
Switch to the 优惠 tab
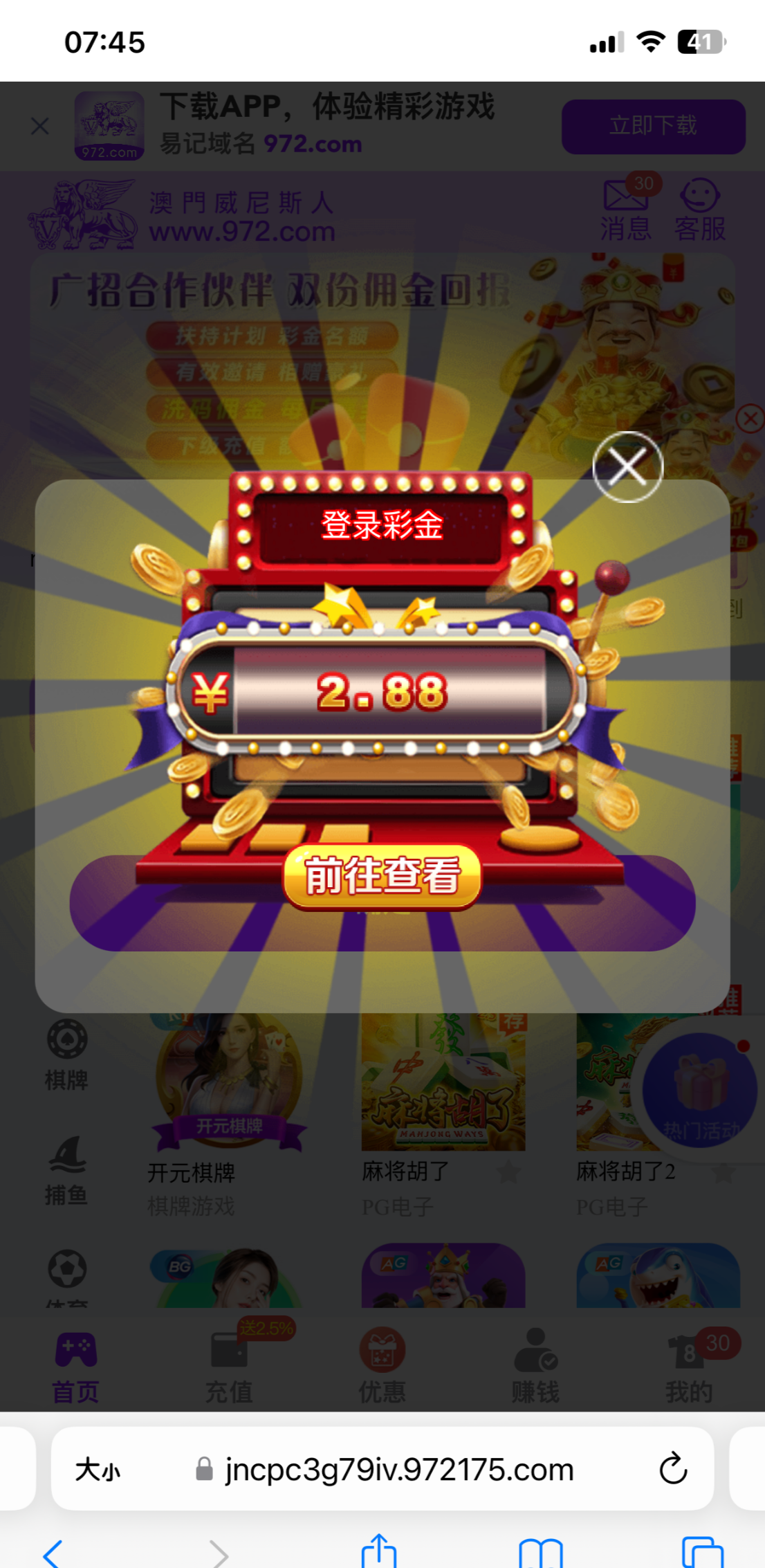382,1368
